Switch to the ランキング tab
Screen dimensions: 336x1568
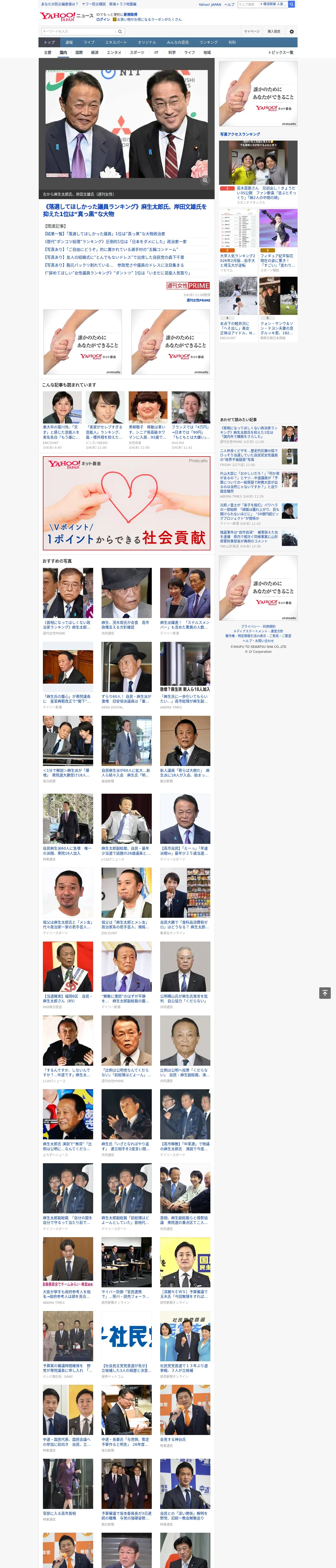coord(209,42)
